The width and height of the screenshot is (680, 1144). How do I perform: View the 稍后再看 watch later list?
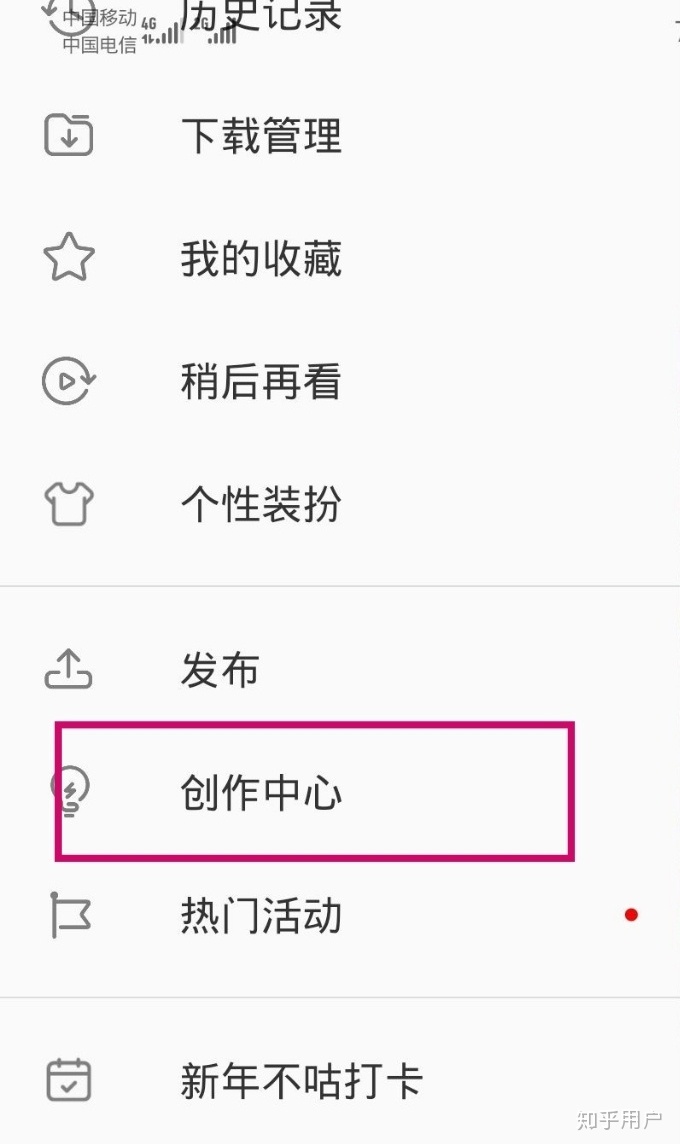pos(261,382)
